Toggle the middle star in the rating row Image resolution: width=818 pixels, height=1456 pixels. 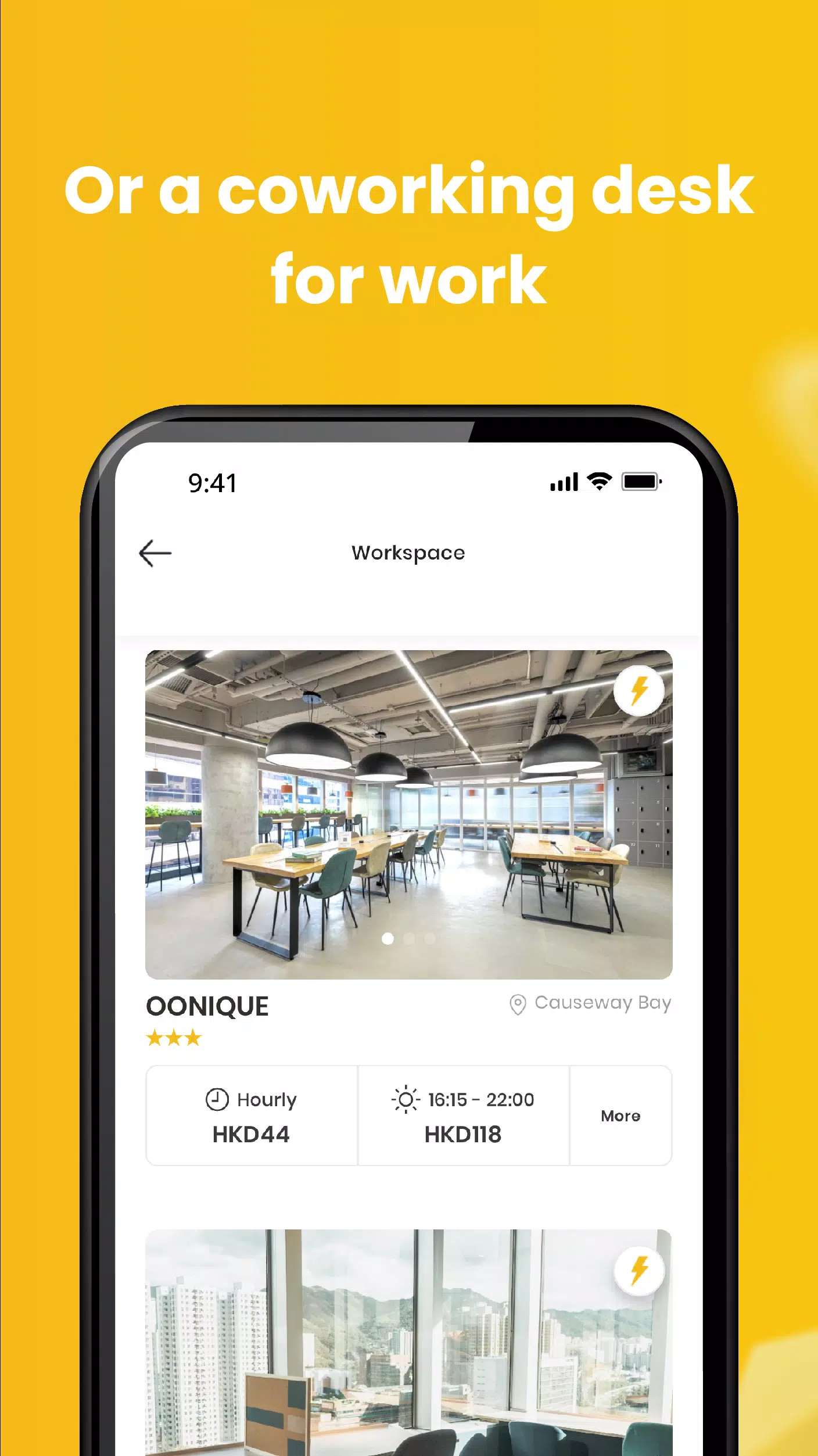pyautogui.click(x=174, y=1038)
